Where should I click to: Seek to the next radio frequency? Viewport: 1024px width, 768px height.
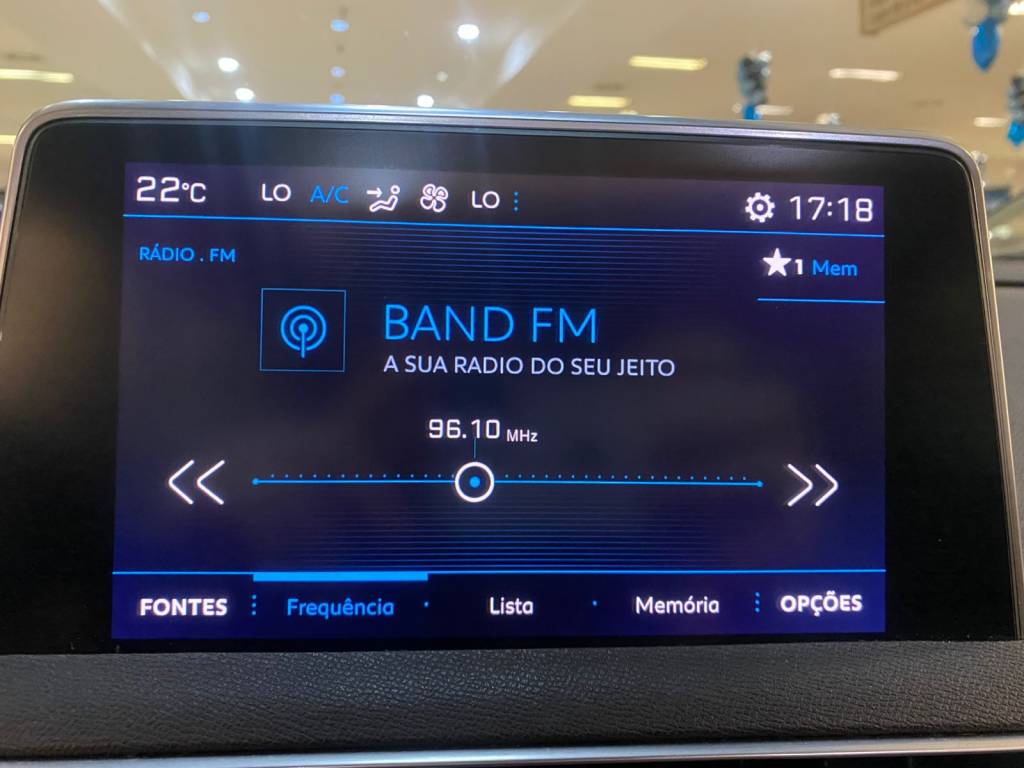coord(811,485)
